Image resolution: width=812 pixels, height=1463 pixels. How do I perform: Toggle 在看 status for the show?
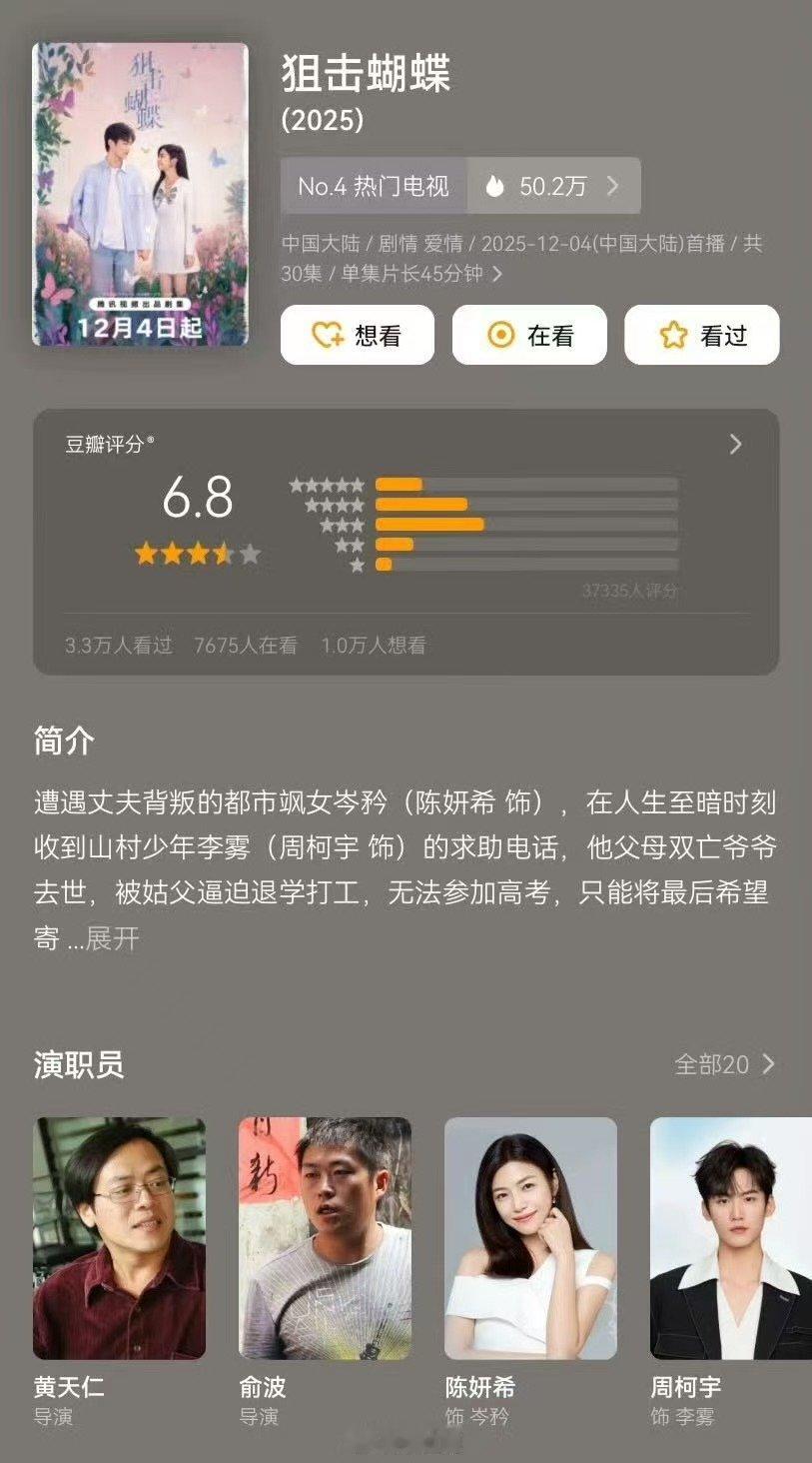[x=529, y=335]
